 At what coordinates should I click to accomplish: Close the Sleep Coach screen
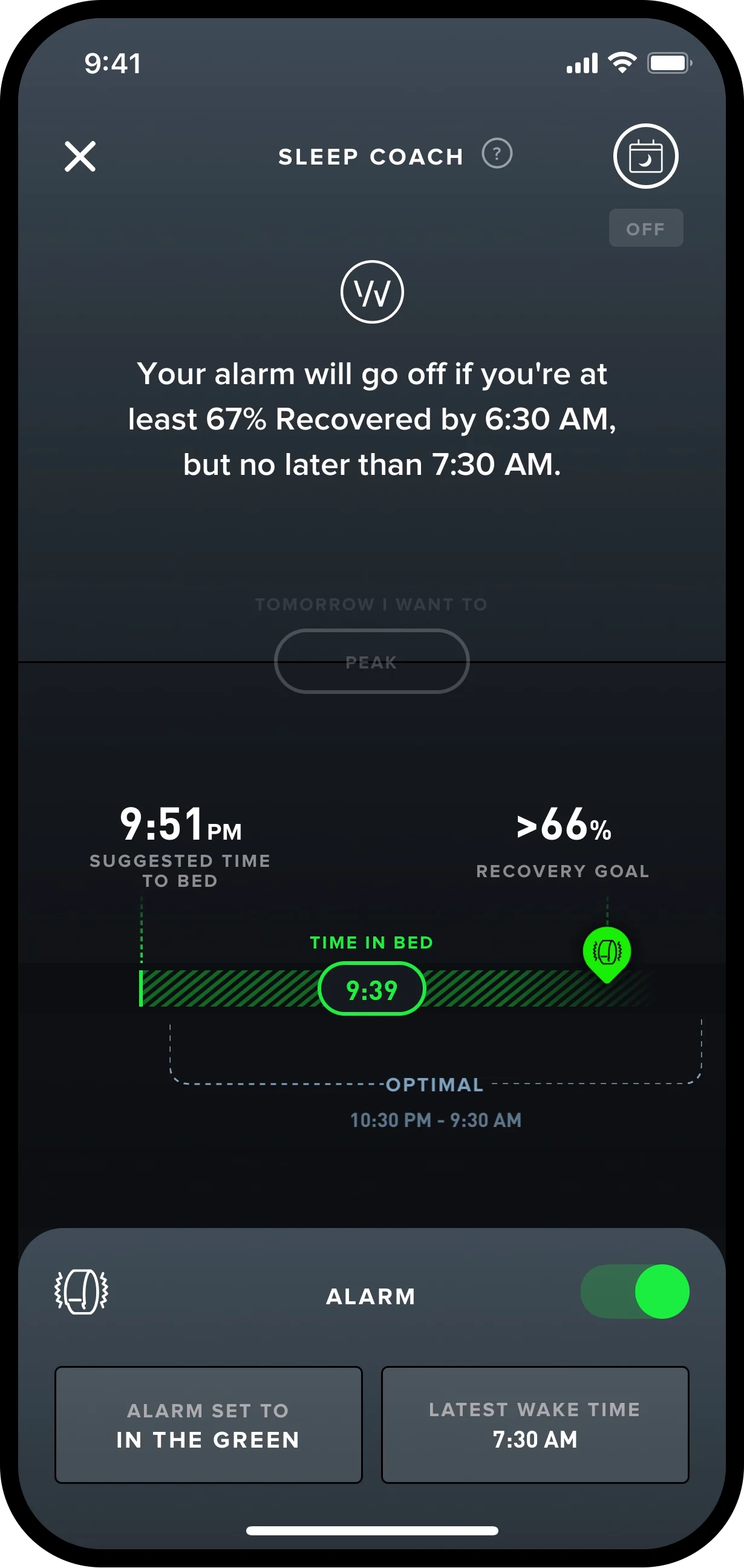80,157
